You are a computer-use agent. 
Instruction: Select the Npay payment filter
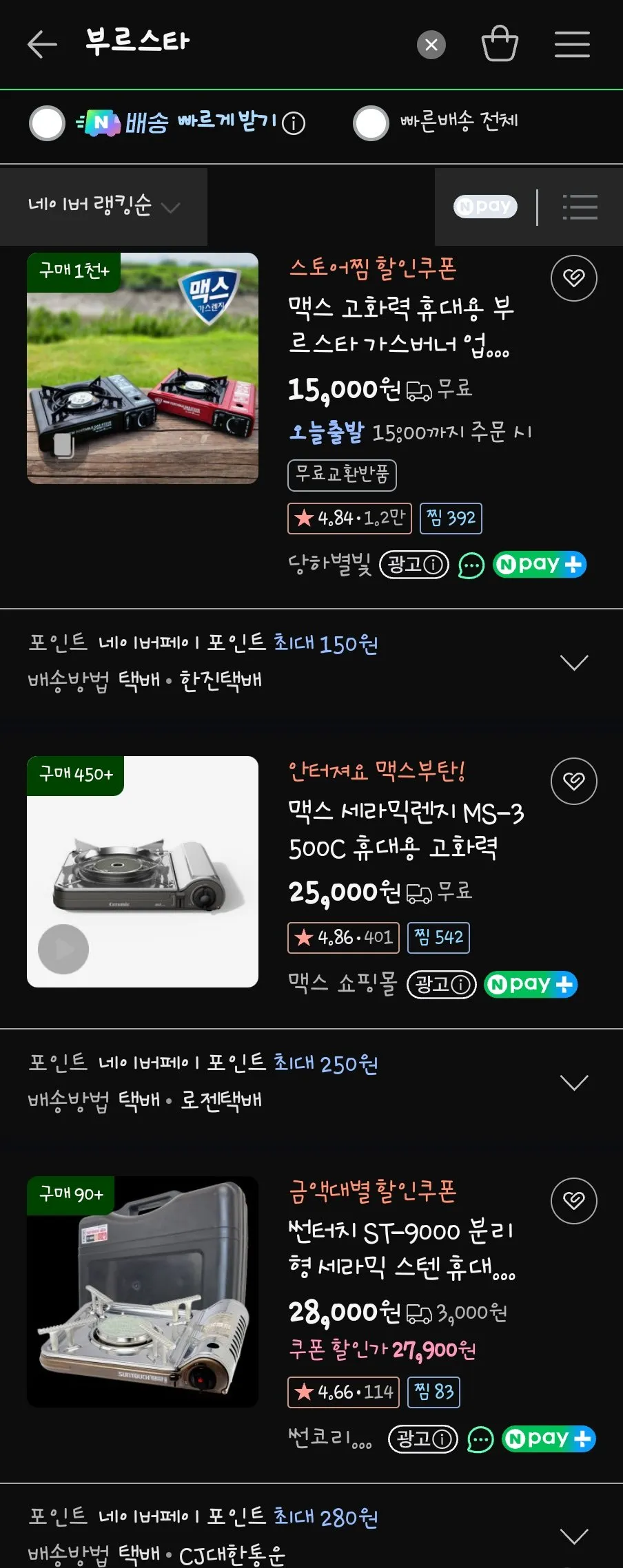[x=484, y=206]
